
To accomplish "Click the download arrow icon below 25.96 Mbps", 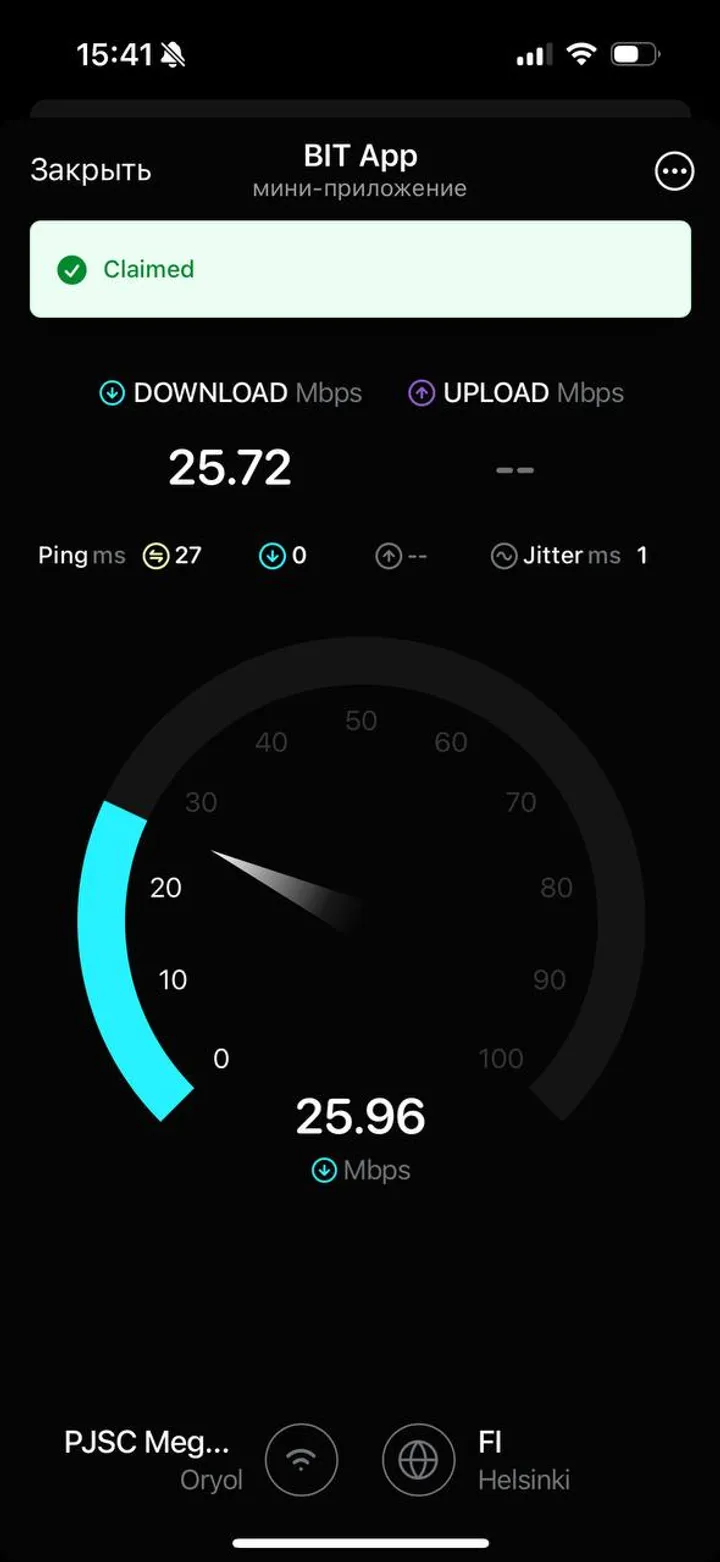I will pos(322,1170).
